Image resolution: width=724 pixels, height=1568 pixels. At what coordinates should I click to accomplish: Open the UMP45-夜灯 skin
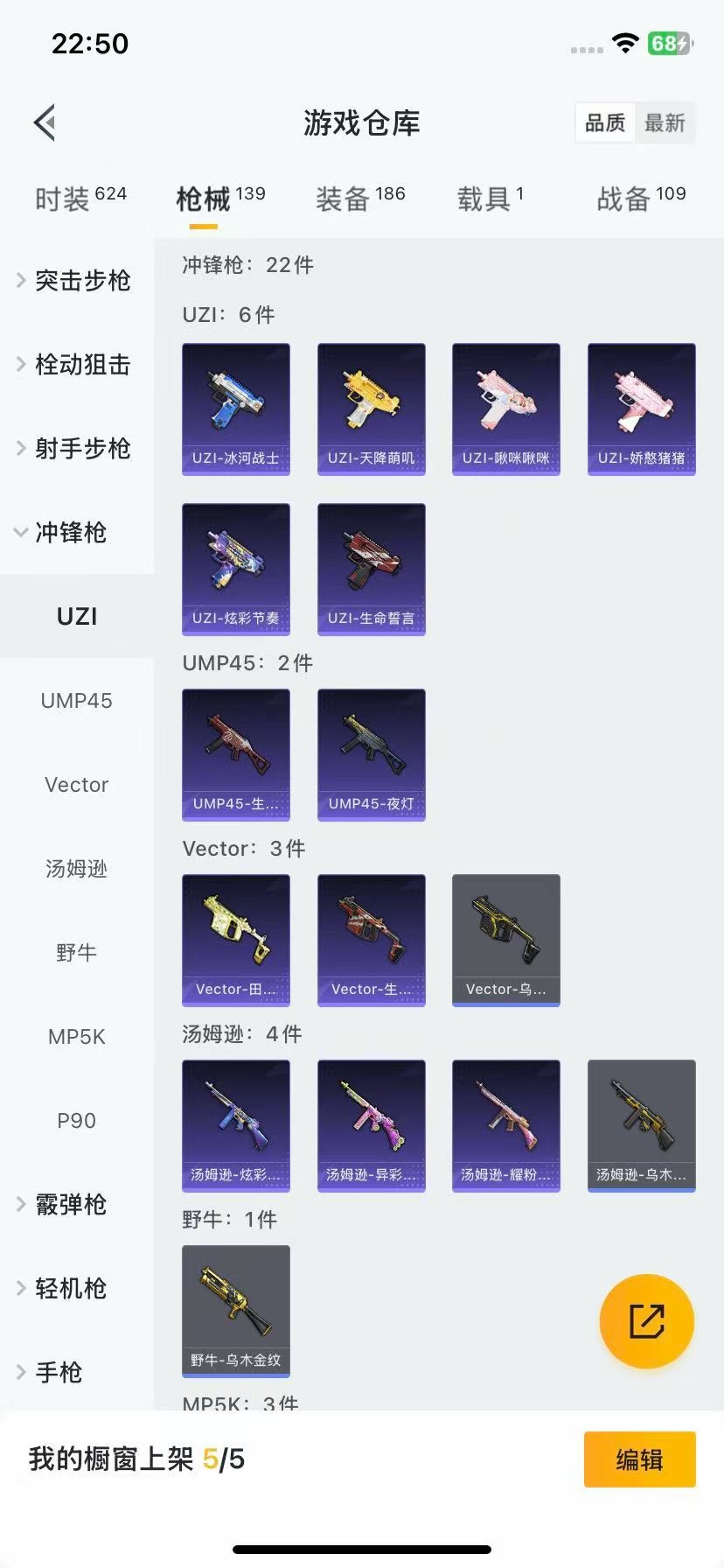point(371,754)
